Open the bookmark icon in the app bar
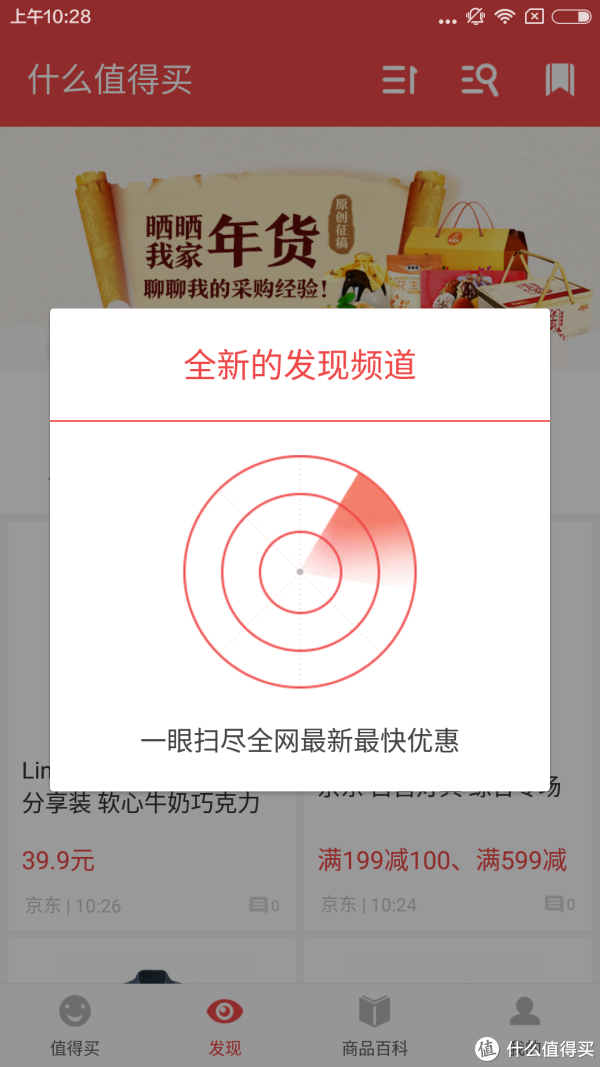Image resolution: width=600 pixels, height=1067 pixels. [560, 80]
